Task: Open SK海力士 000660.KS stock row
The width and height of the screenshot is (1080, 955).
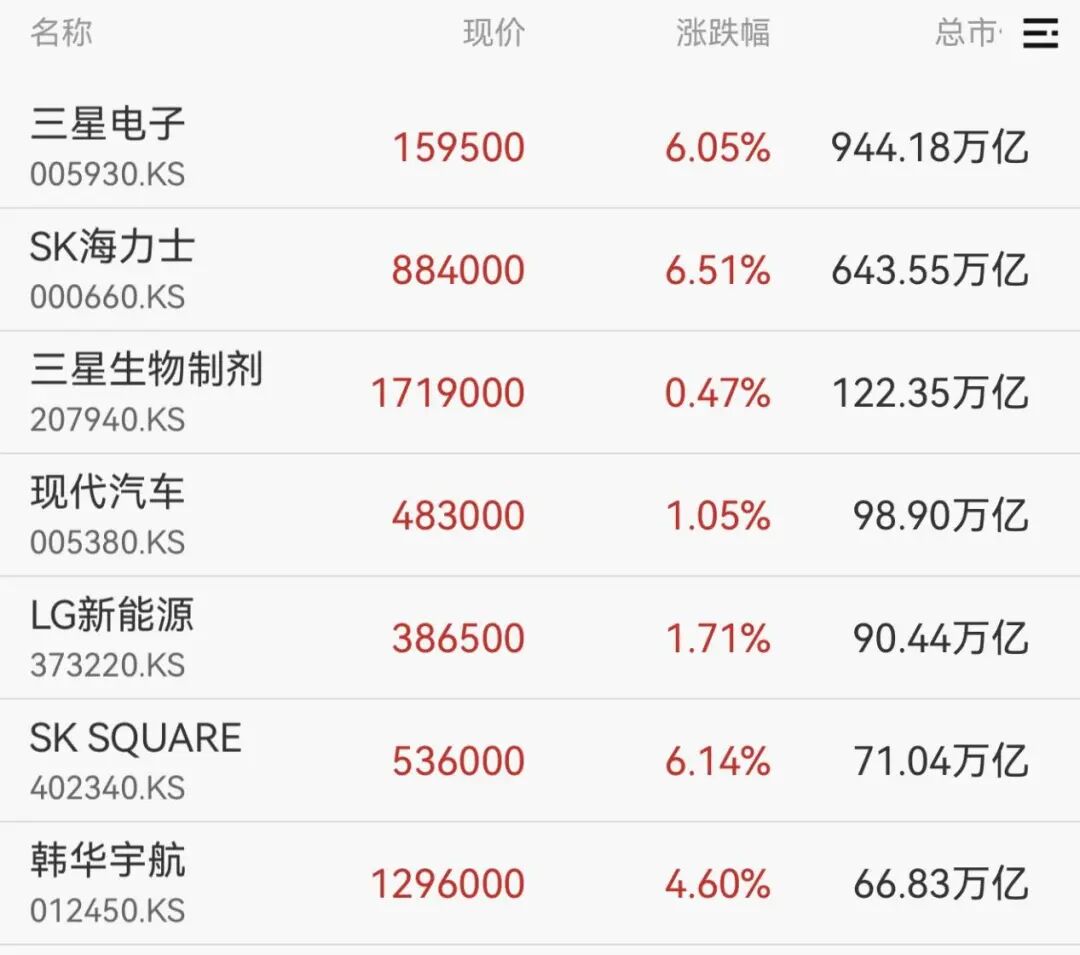Action: 540,269
